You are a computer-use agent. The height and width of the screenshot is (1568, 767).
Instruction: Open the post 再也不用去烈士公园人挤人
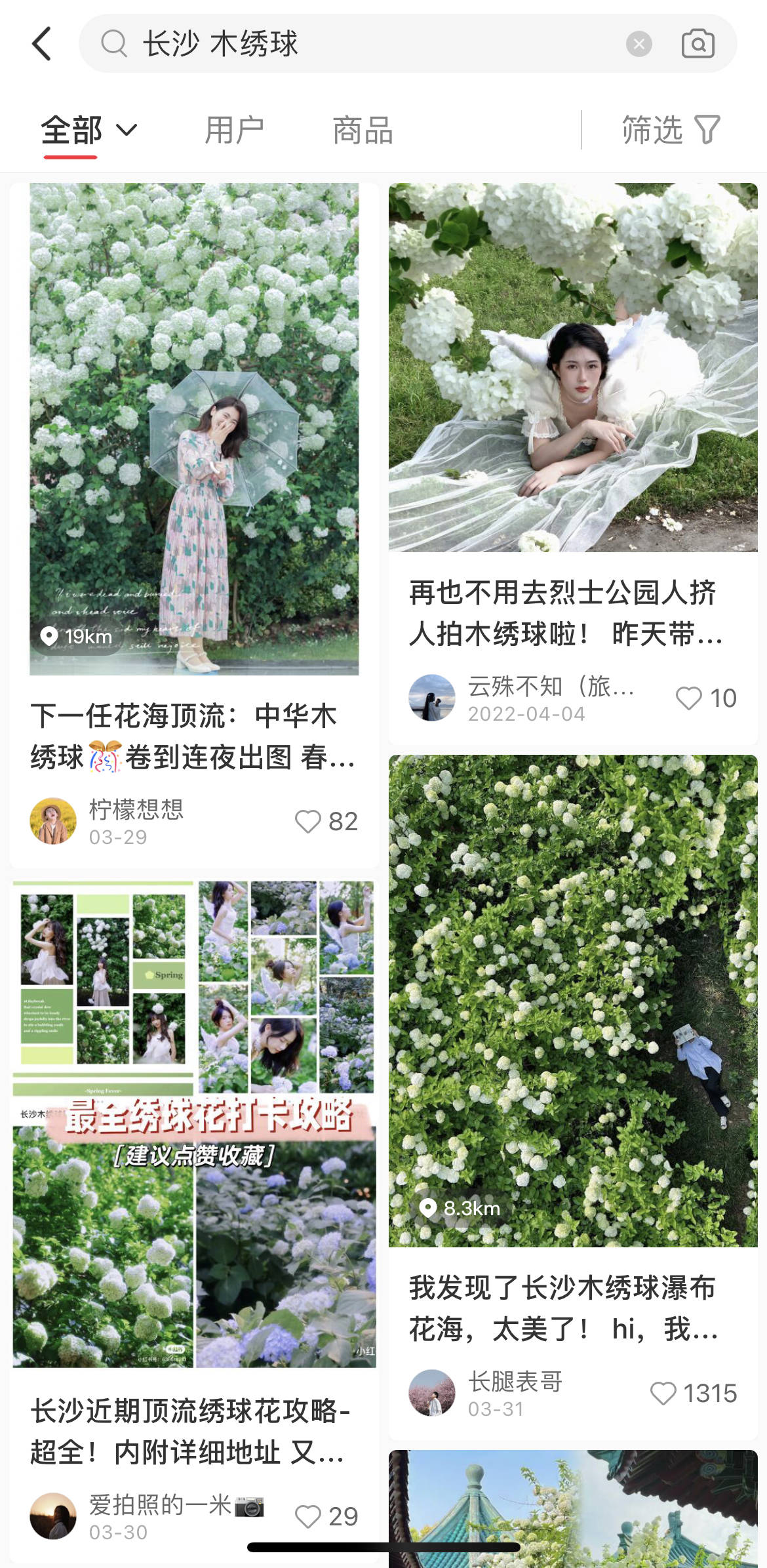pos(572,367)
